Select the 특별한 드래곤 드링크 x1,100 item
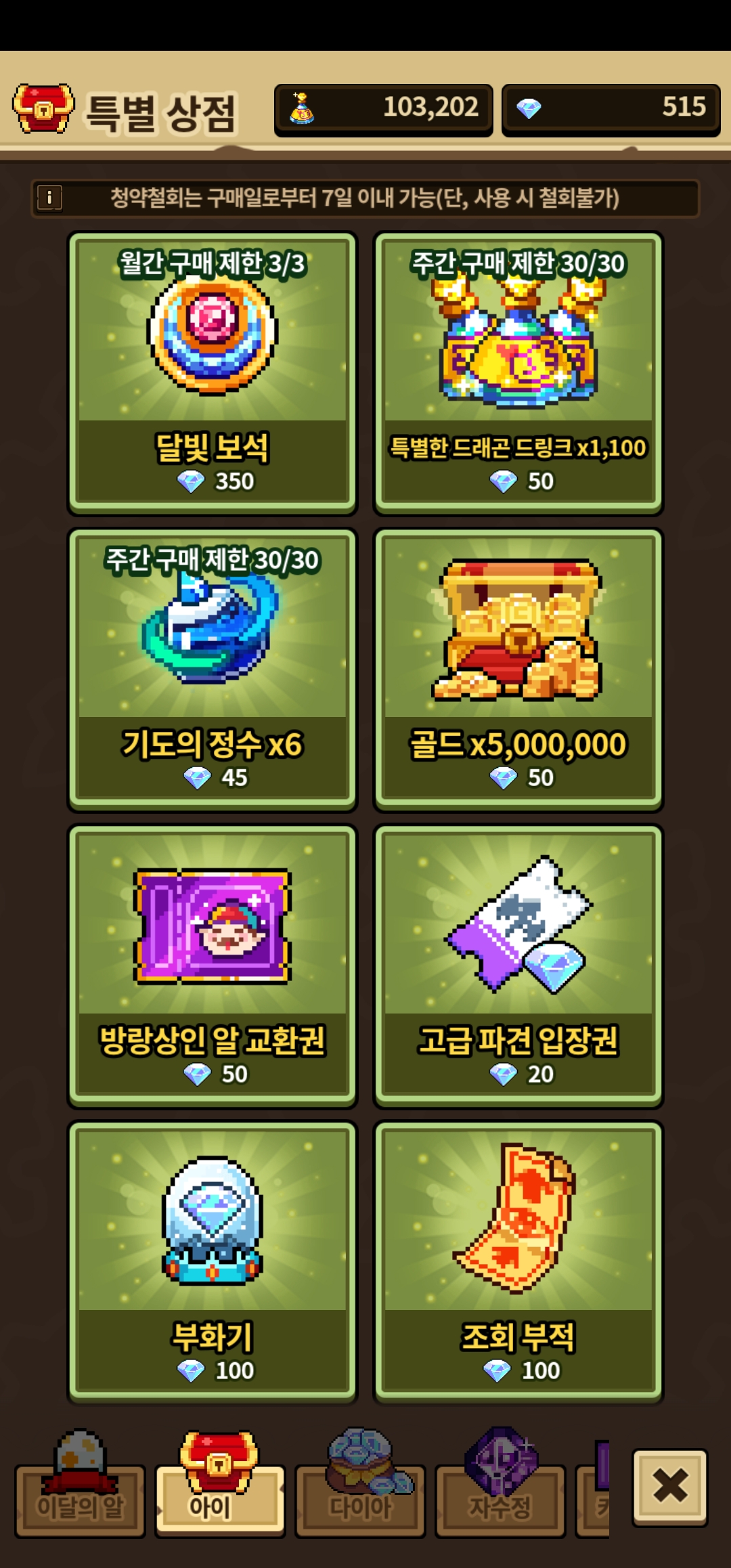The height and width of the screenshot is (1568, 731). (518, 372)
